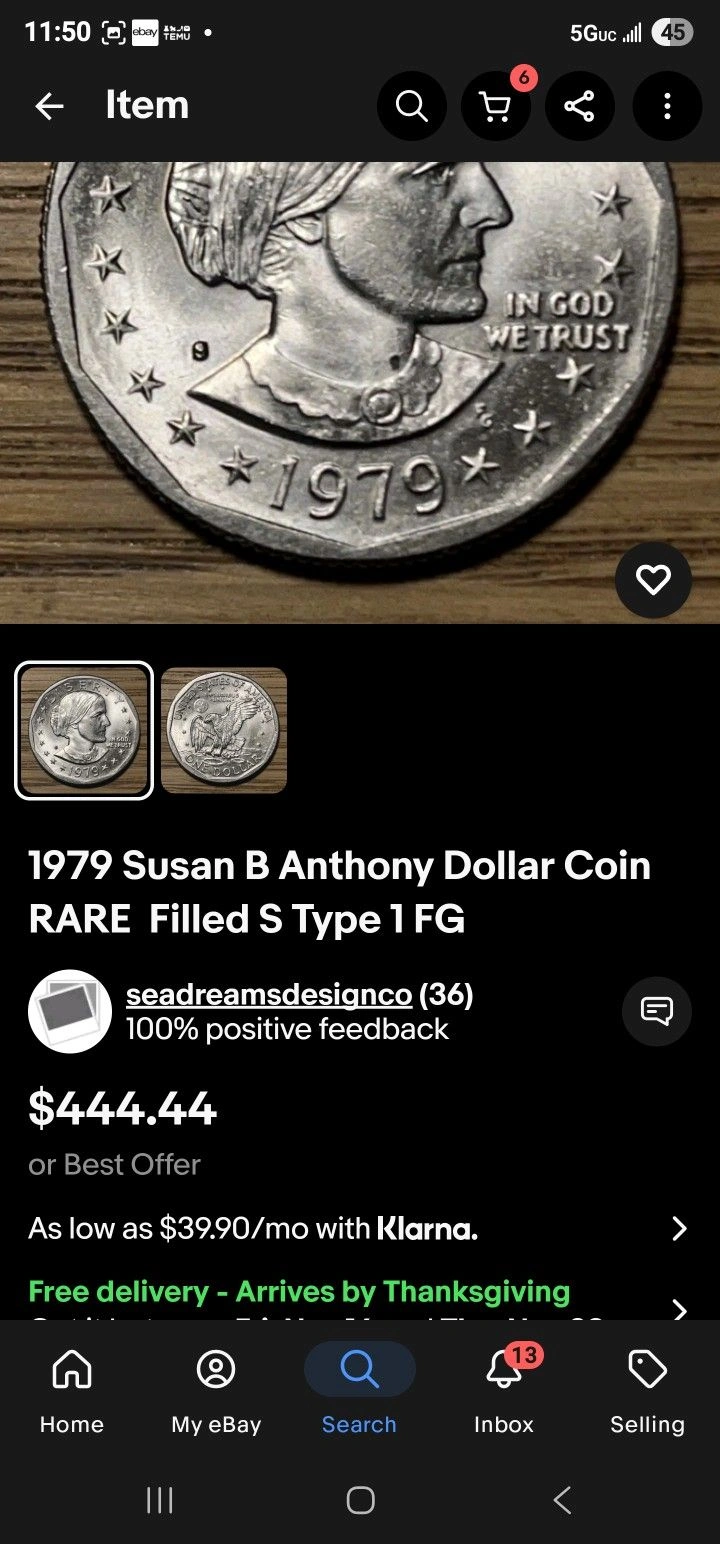Open the system recent apps

click(160, 1499)
